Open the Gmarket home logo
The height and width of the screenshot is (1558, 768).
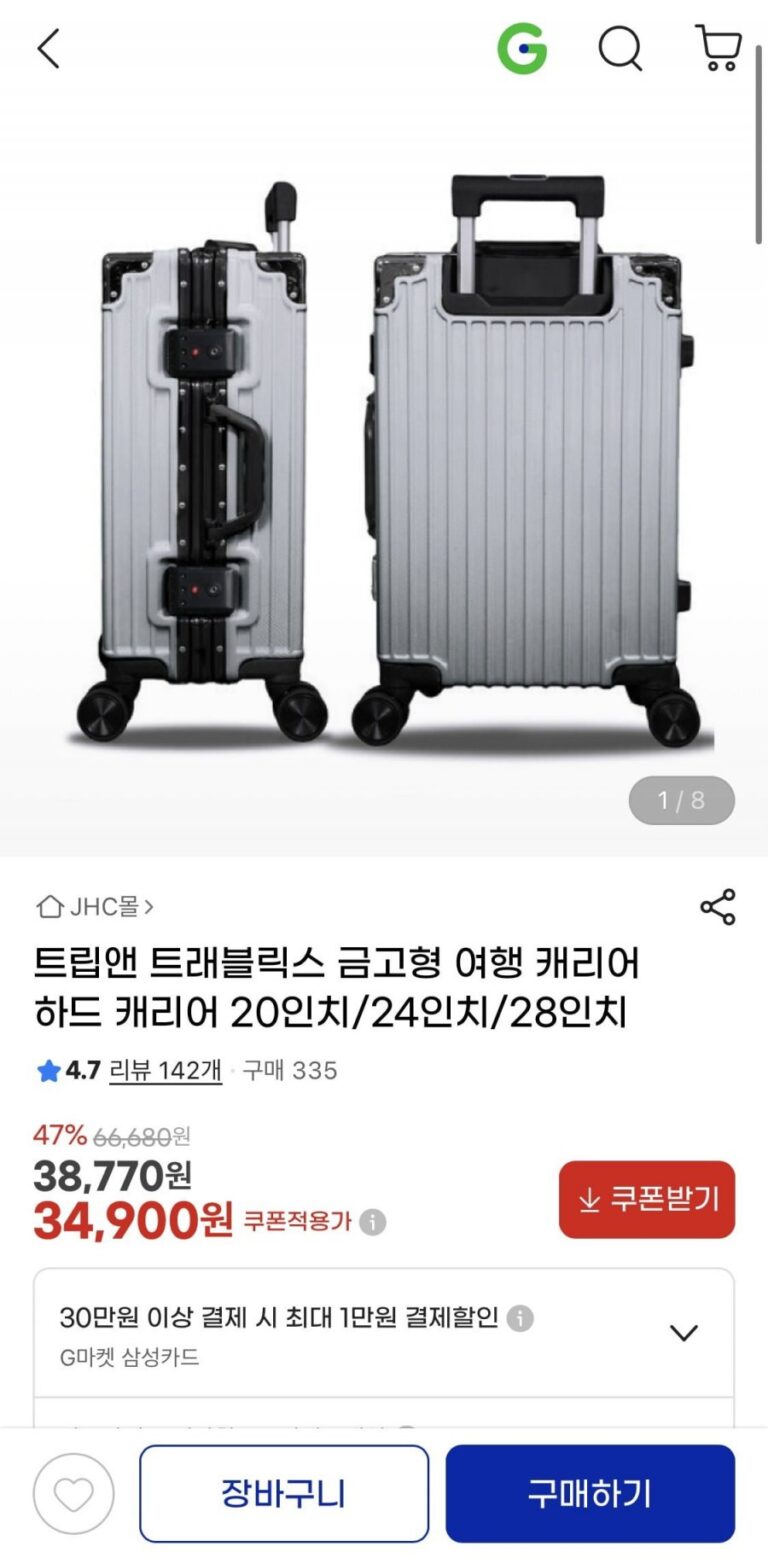coord(522,48)
